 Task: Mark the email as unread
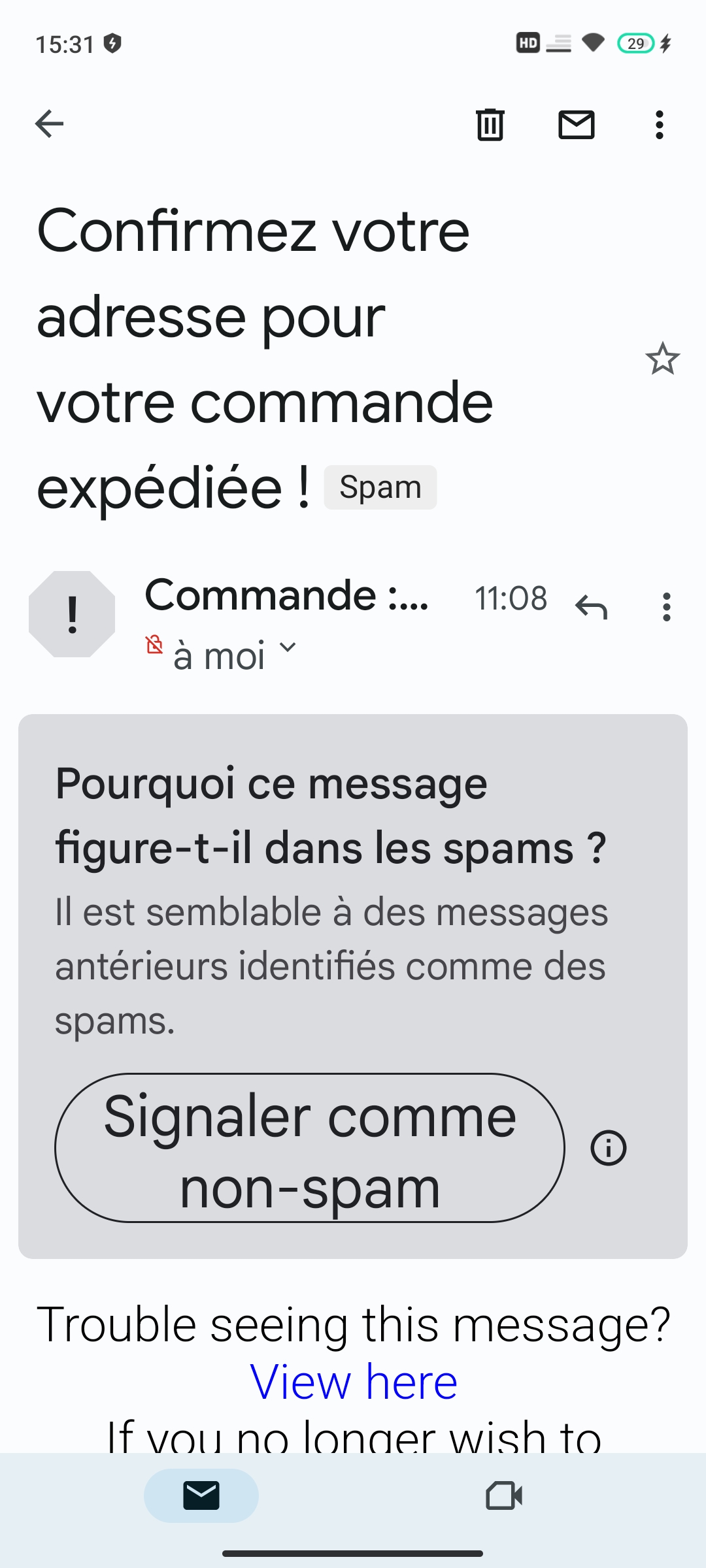click(577, 124)
